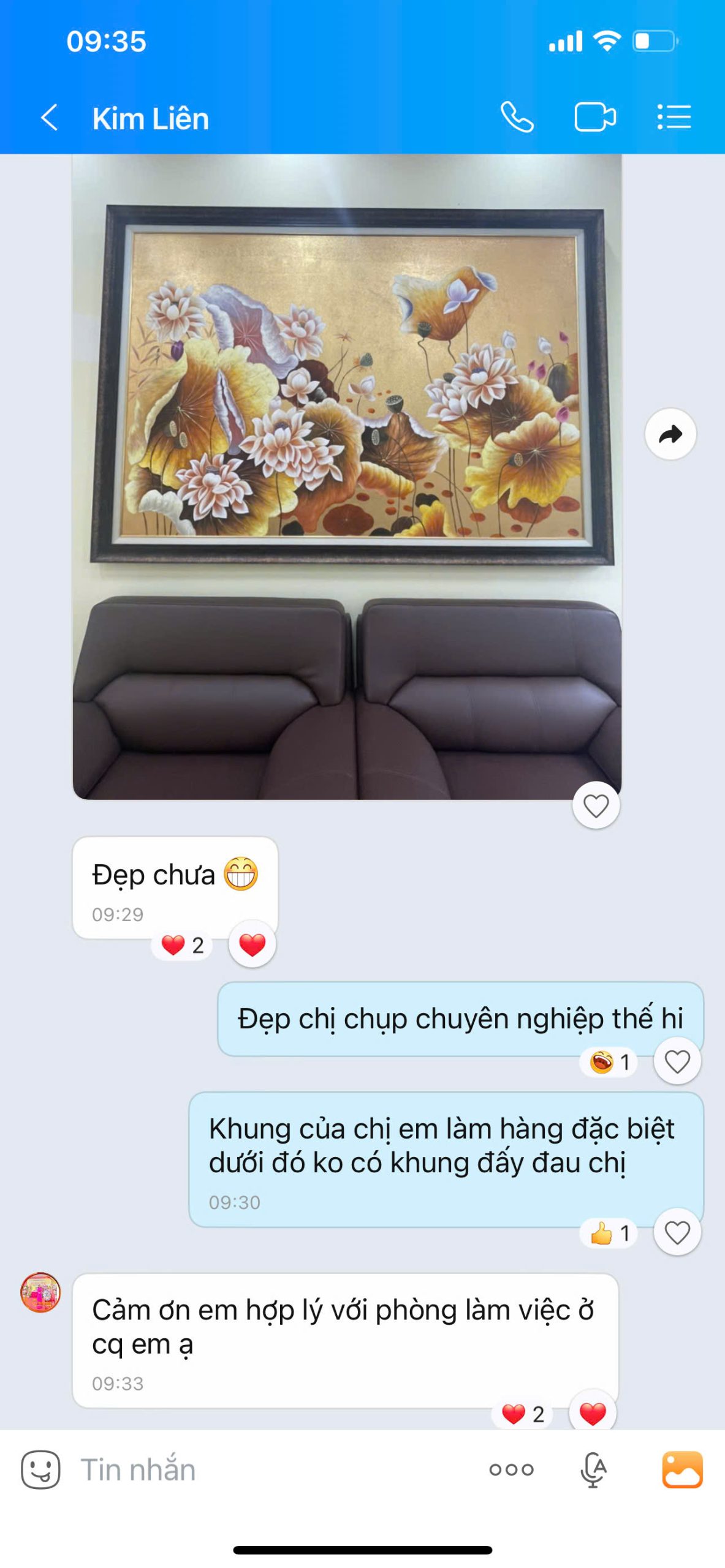Screen dimensions: 725x1568
Task: Like the lotus painting photo
Action: point(596,805)
